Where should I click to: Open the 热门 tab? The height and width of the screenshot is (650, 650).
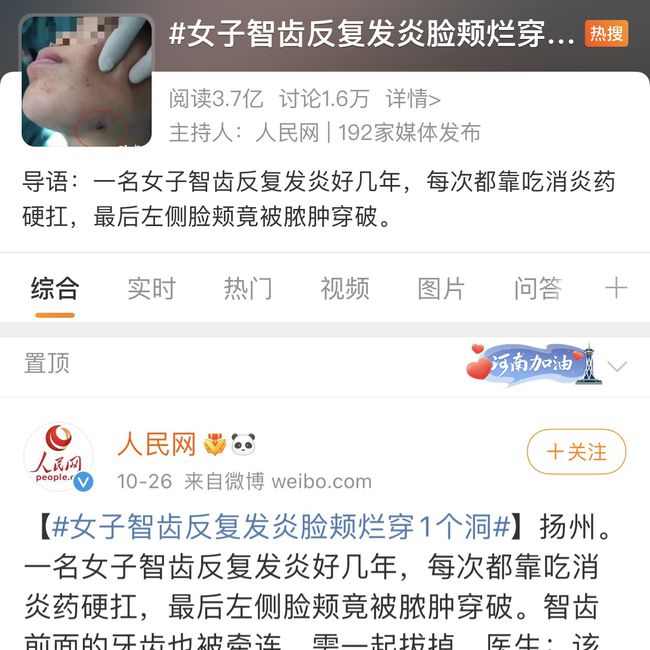(247, 289)
